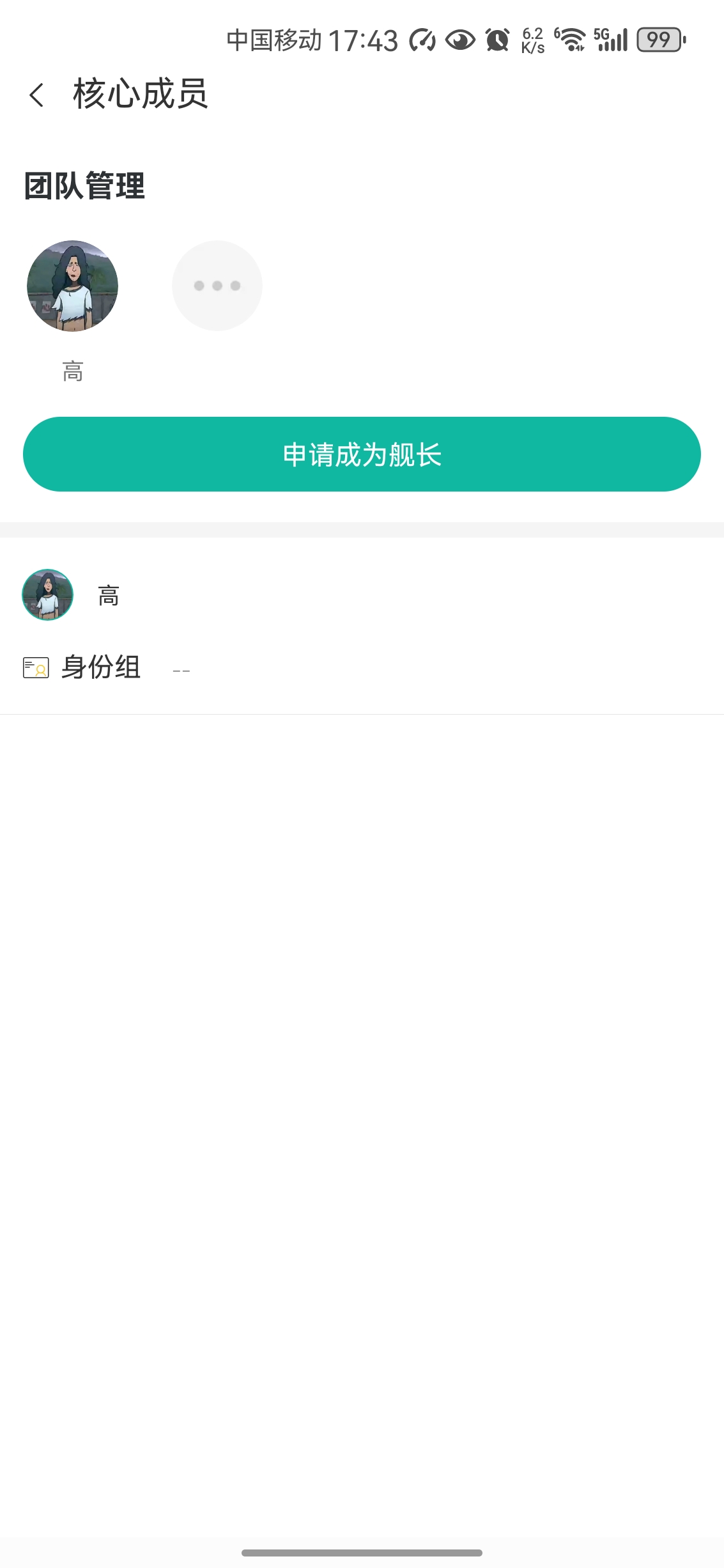Tap the battery 99 indicator
This screenshot has width=724, height=1568.
coord(658,40)
